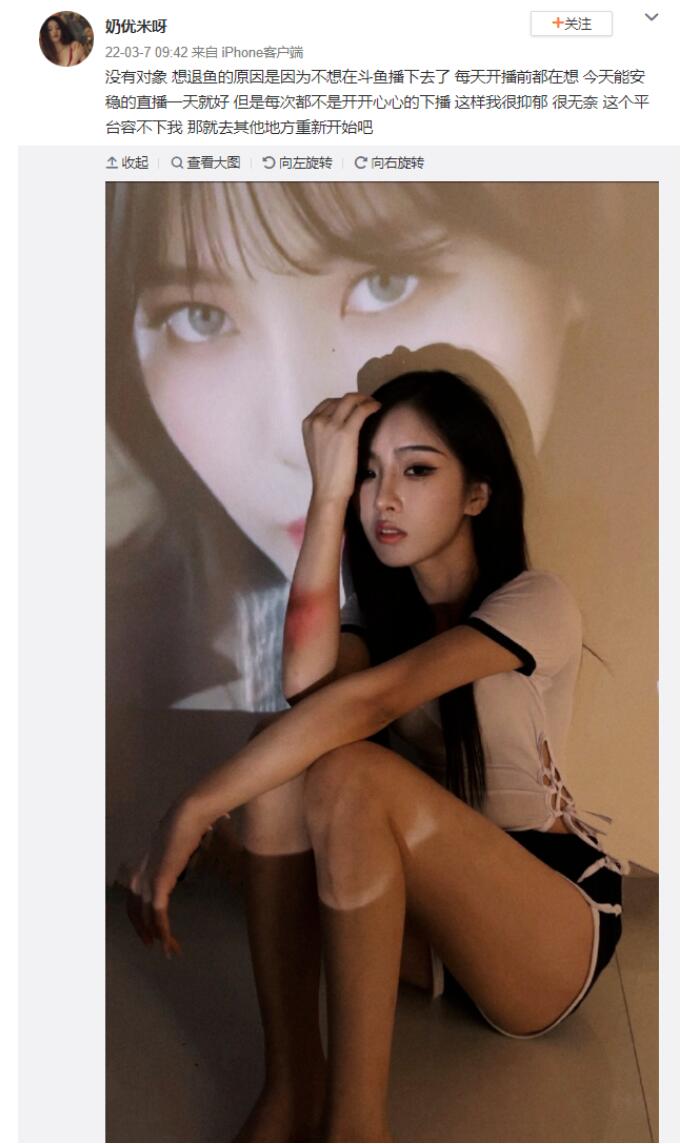Rotate the image left with 向左旋转
Viewport: 688px width, 1144px height.
pos(297,162)
